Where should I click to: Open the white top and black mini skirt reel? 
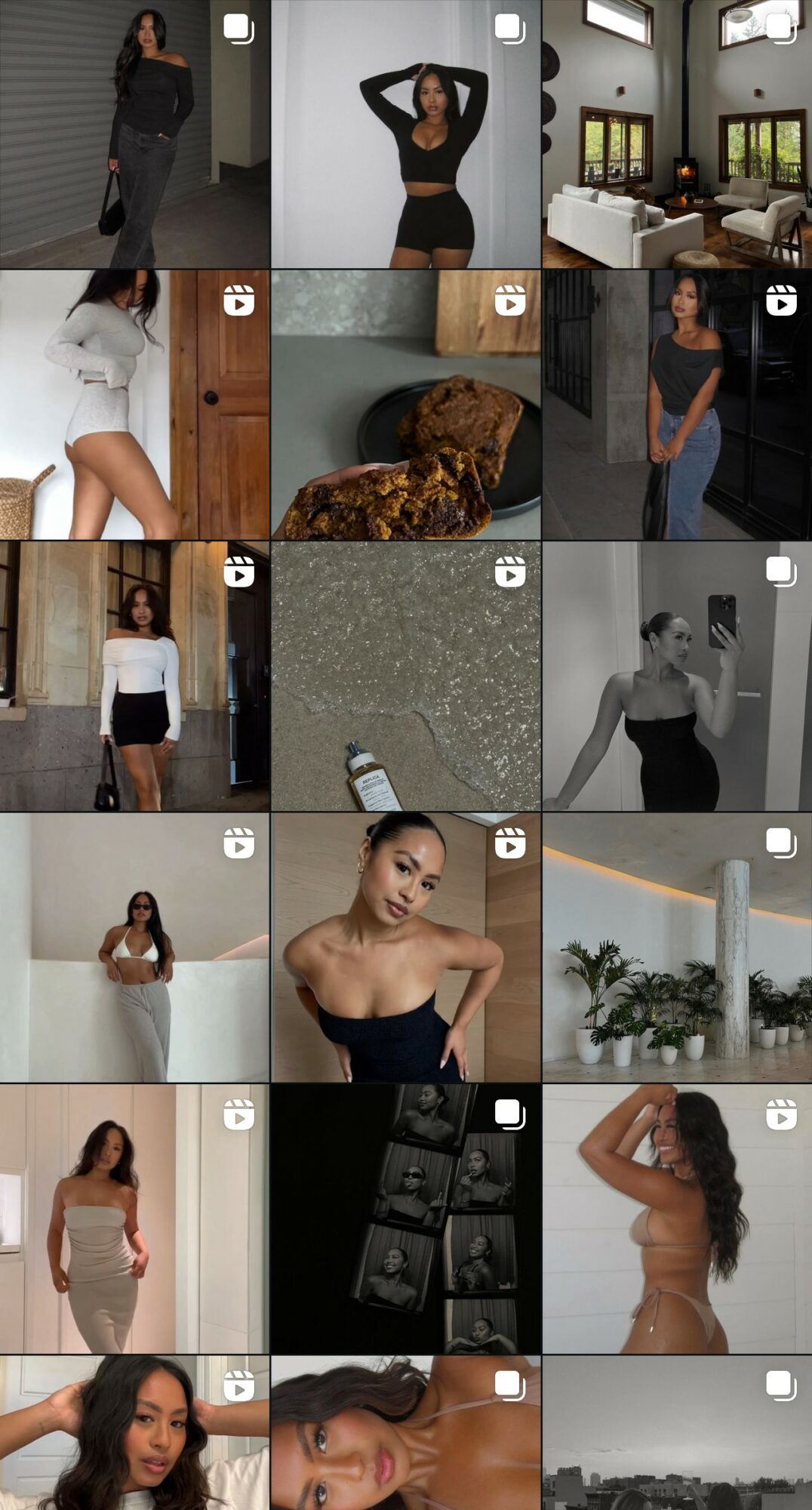(134, 676)
